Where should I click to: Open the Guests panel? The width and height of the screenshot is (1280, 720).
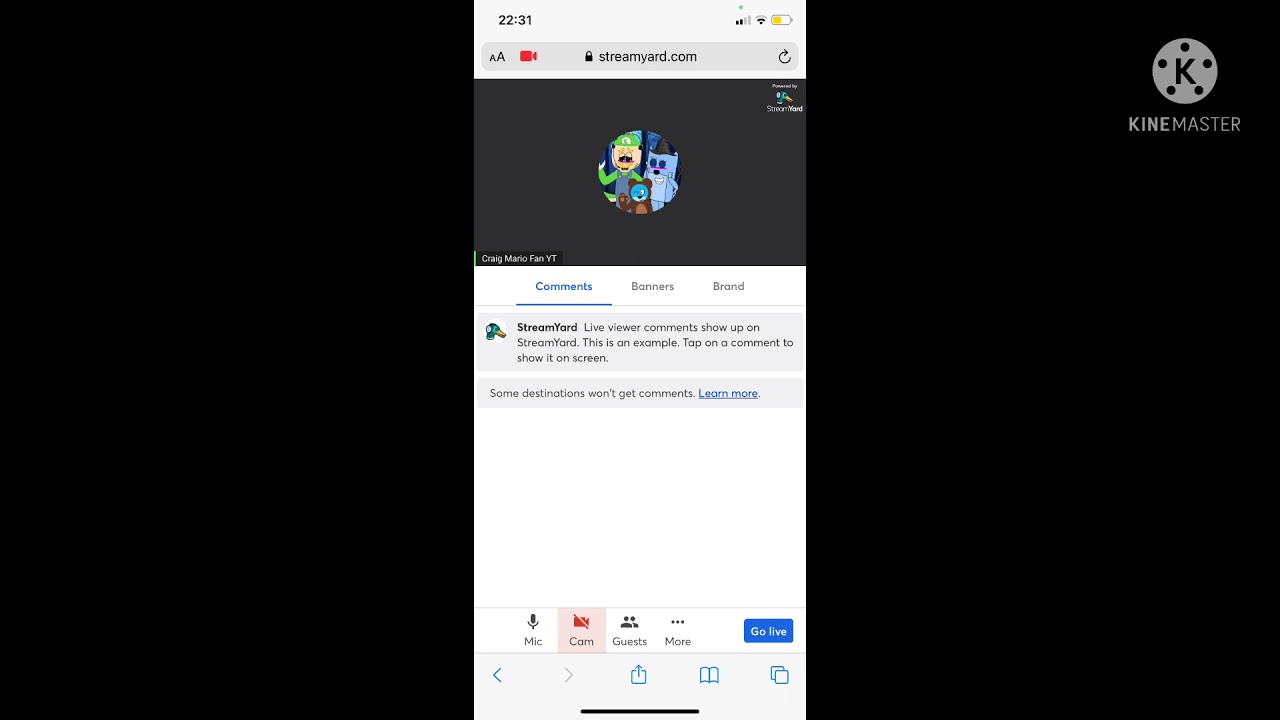(x=629, y=630)
